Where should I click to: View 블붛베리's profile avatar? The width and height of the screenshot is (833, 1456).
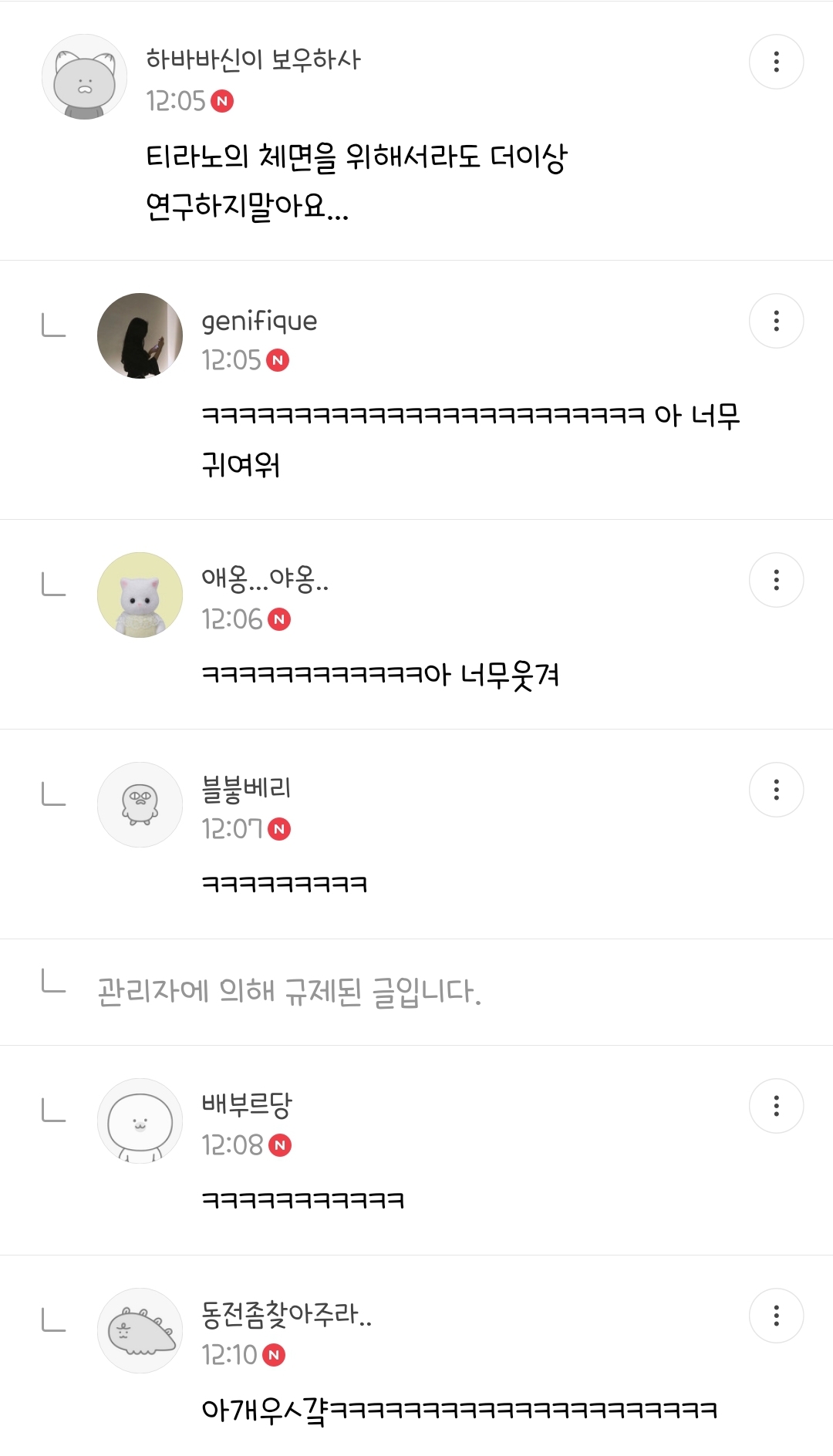coord(140,804)
